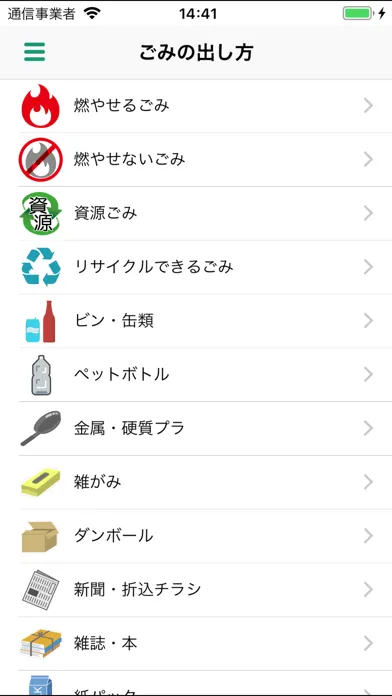This screenshot has height=696, width=392.
Task: Open the ペットボトル entry
Action: click(196, 375)
